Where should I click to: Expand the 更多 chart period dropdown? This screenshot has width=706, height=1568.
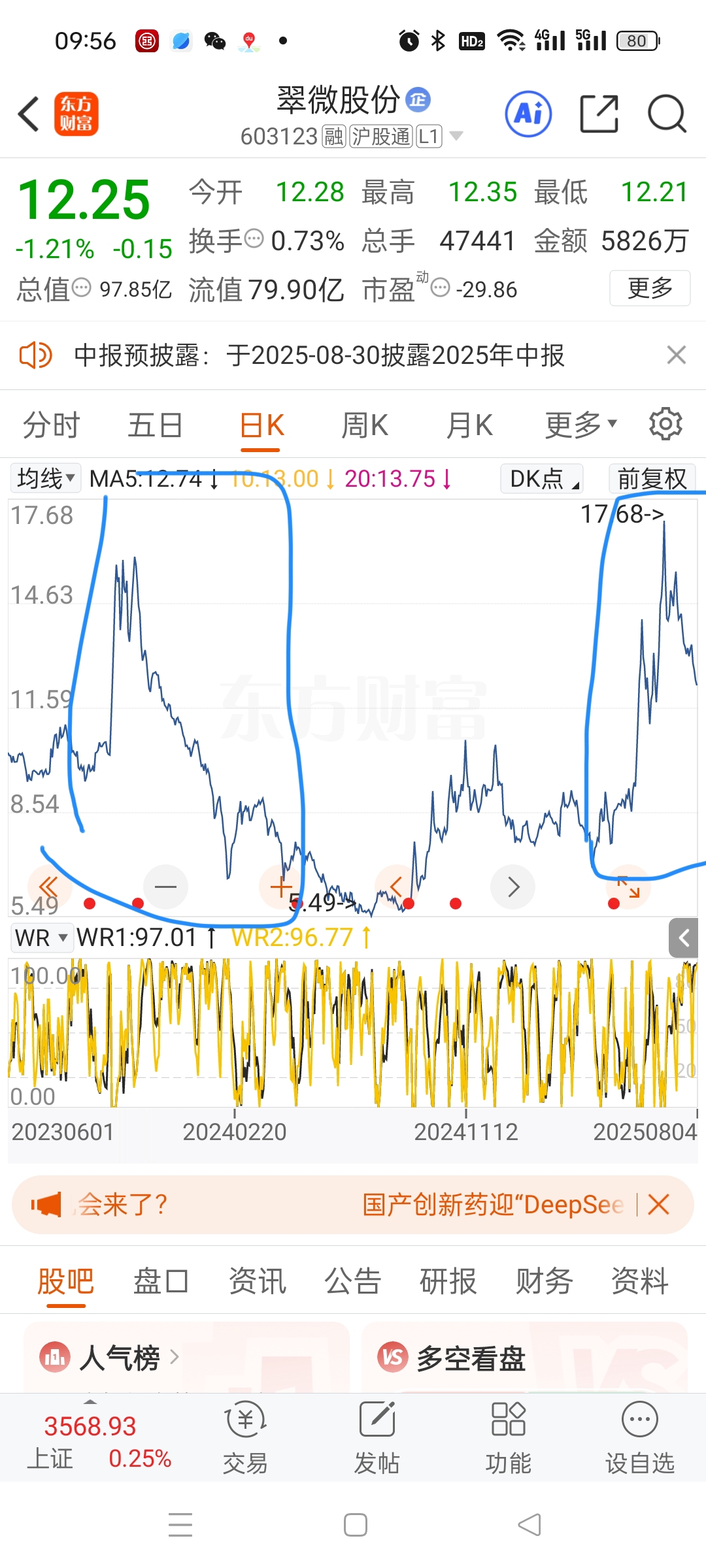coord(580,425)
